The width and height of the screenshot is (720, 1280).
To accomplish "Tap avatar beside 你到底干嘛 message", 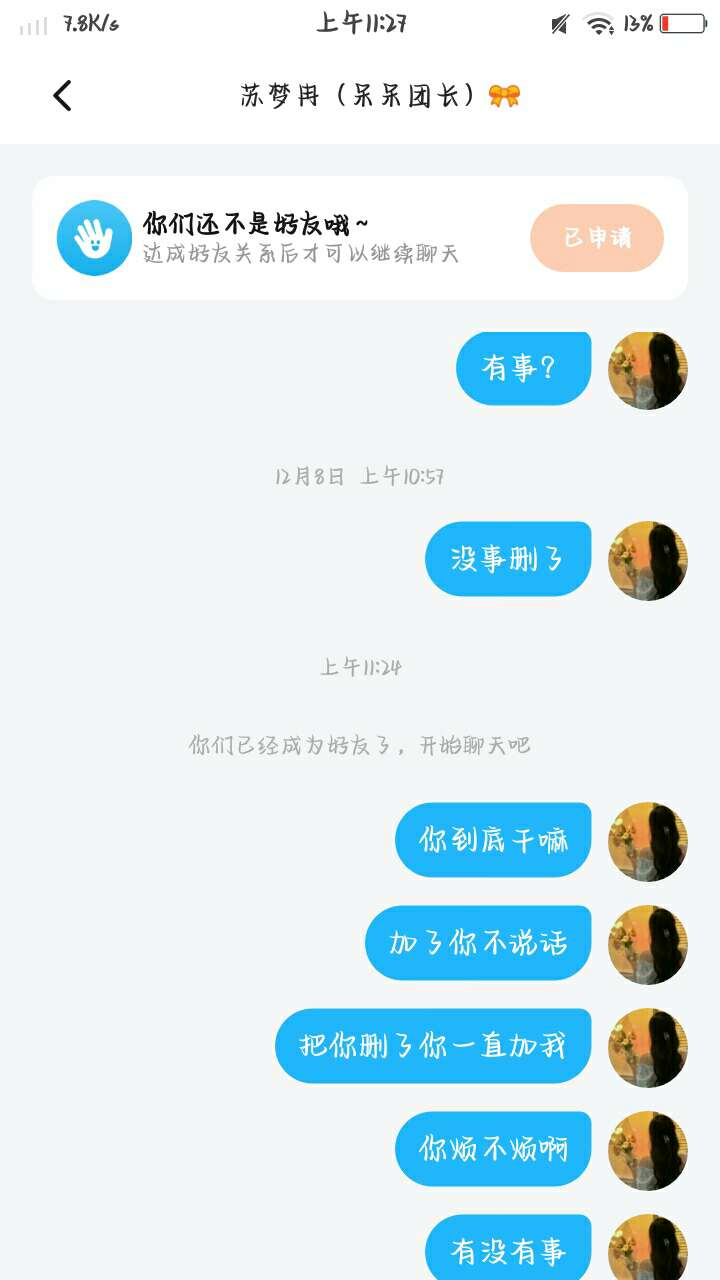I will (647, 841).
